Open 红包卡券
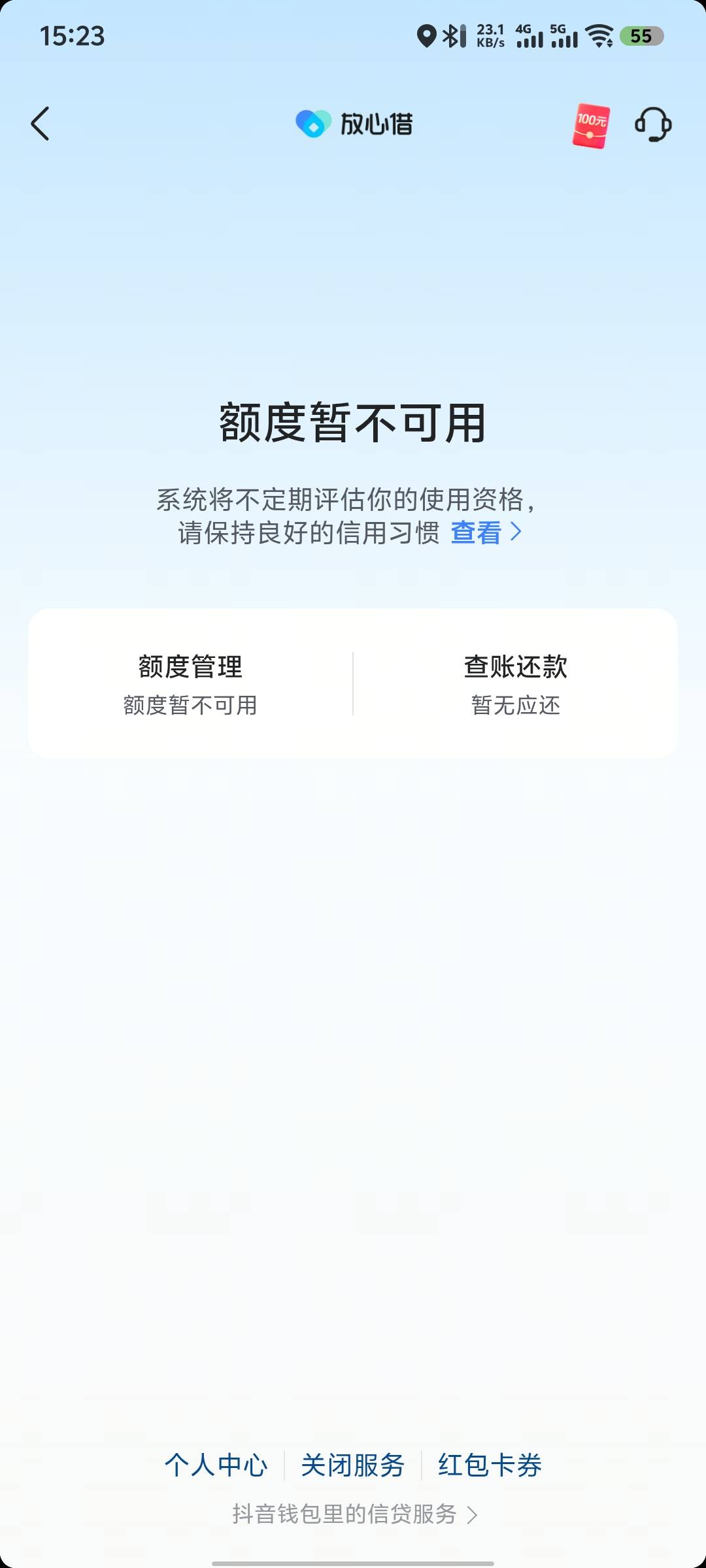706x1568 pixels. click(x=490, y=1465)
